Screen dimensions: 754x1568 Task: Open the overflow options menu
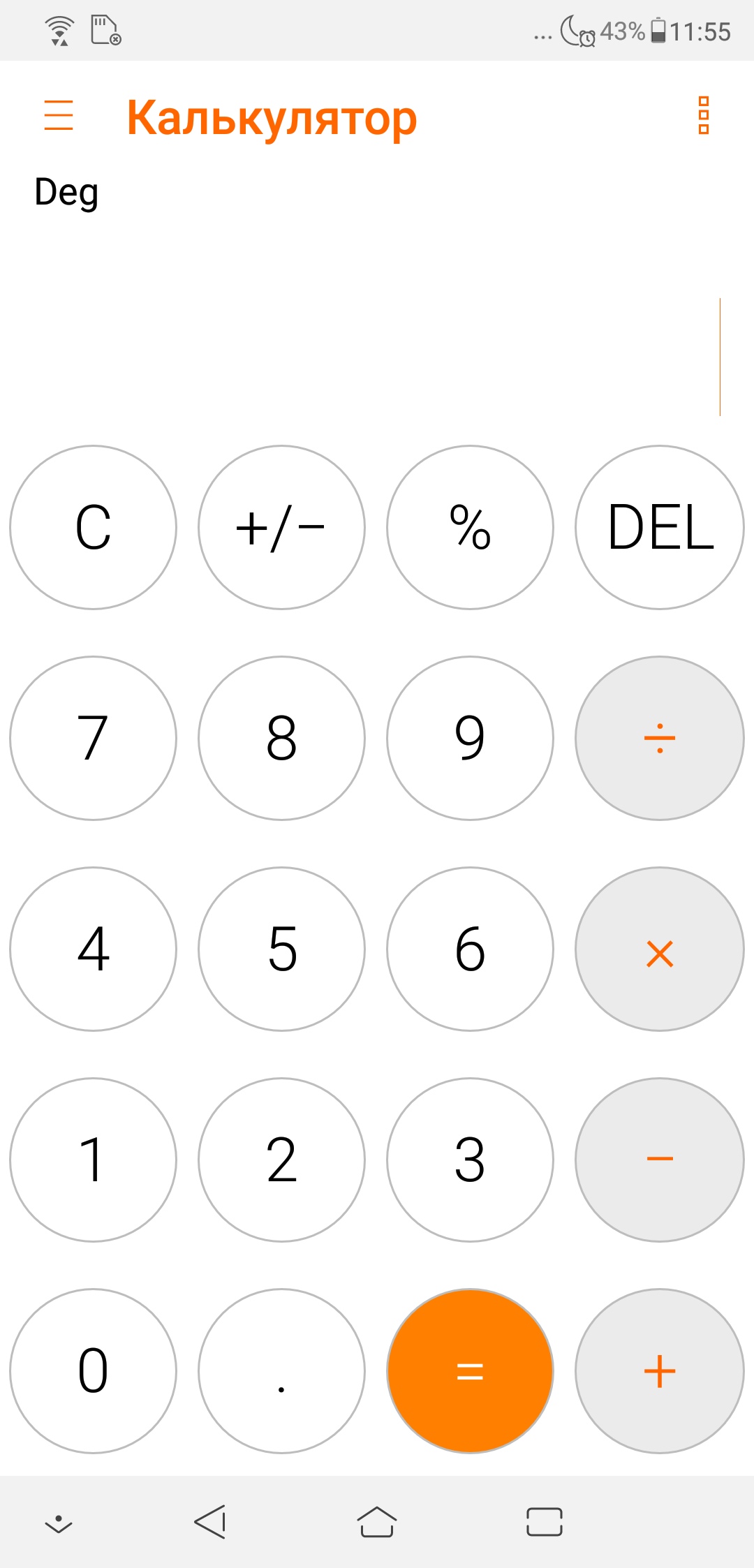[703, 115]
